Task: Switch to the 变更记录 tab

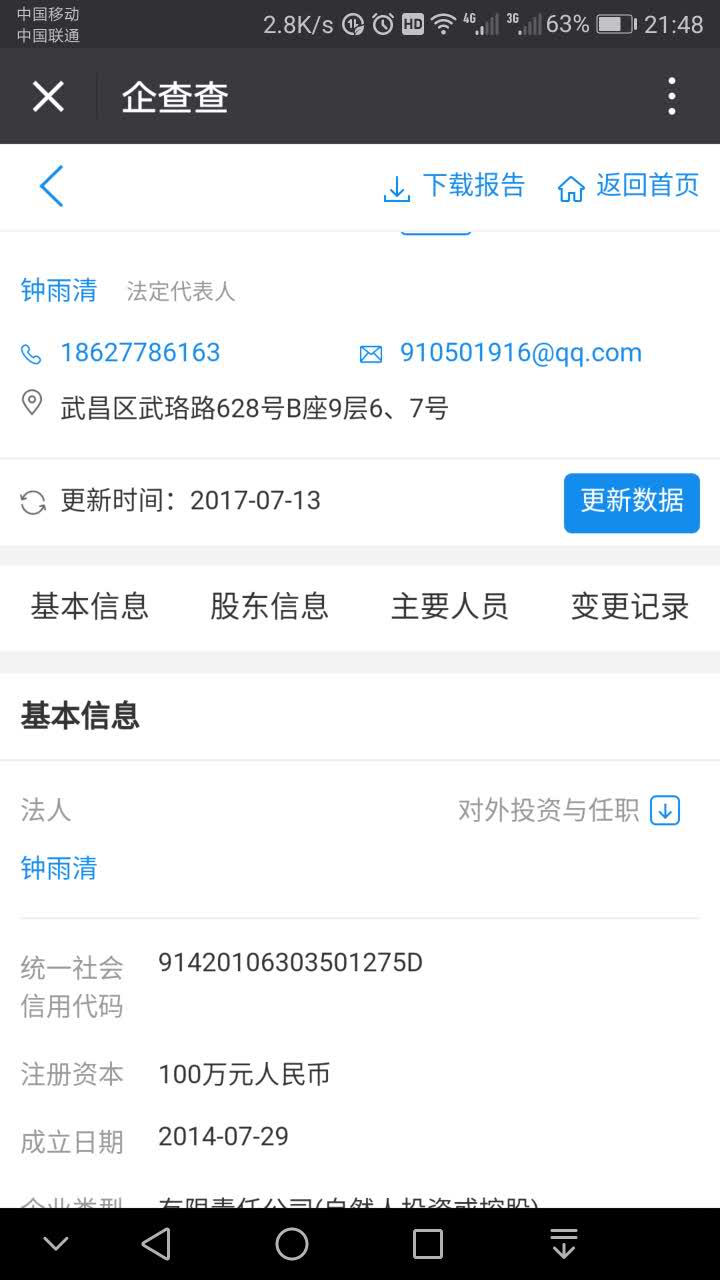Action: pos(629,606)
